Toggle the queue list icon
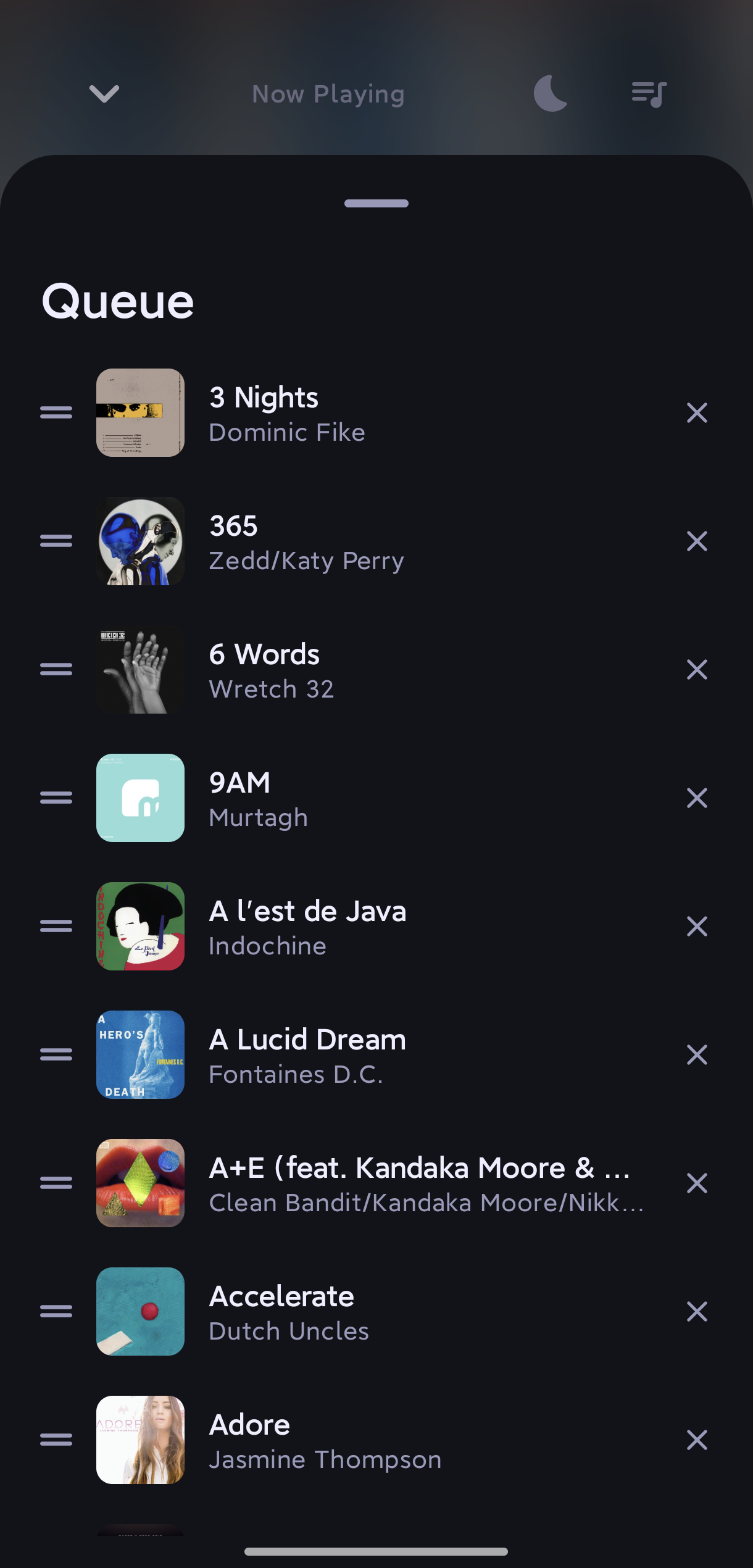This screenshot has height=1568, width=753. click(x=649, y=94)
